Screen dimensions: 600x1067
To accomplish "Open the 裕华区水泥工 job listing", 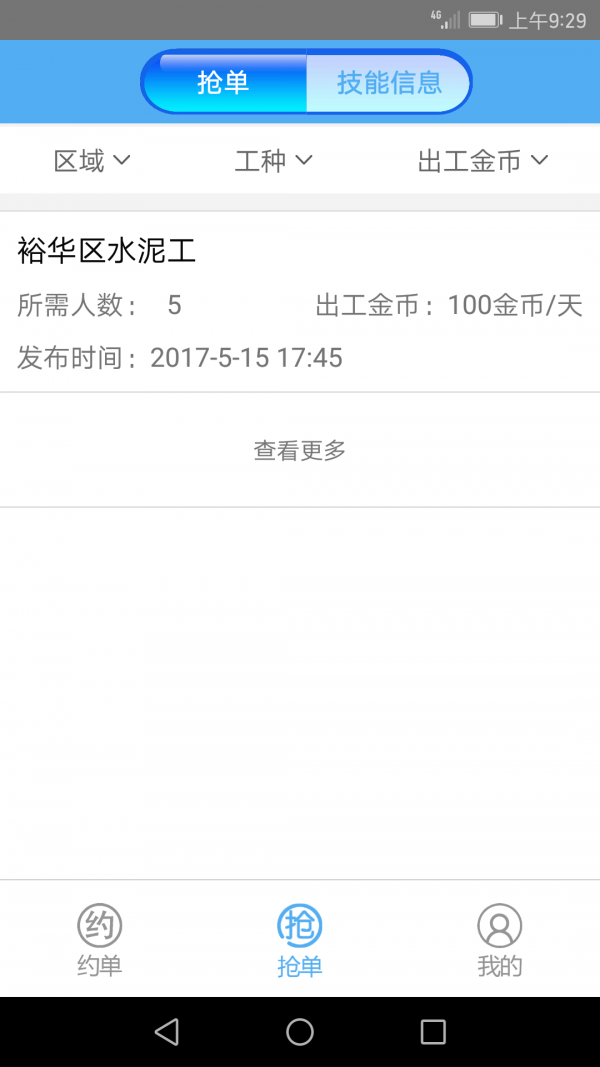I will [300, 301].
